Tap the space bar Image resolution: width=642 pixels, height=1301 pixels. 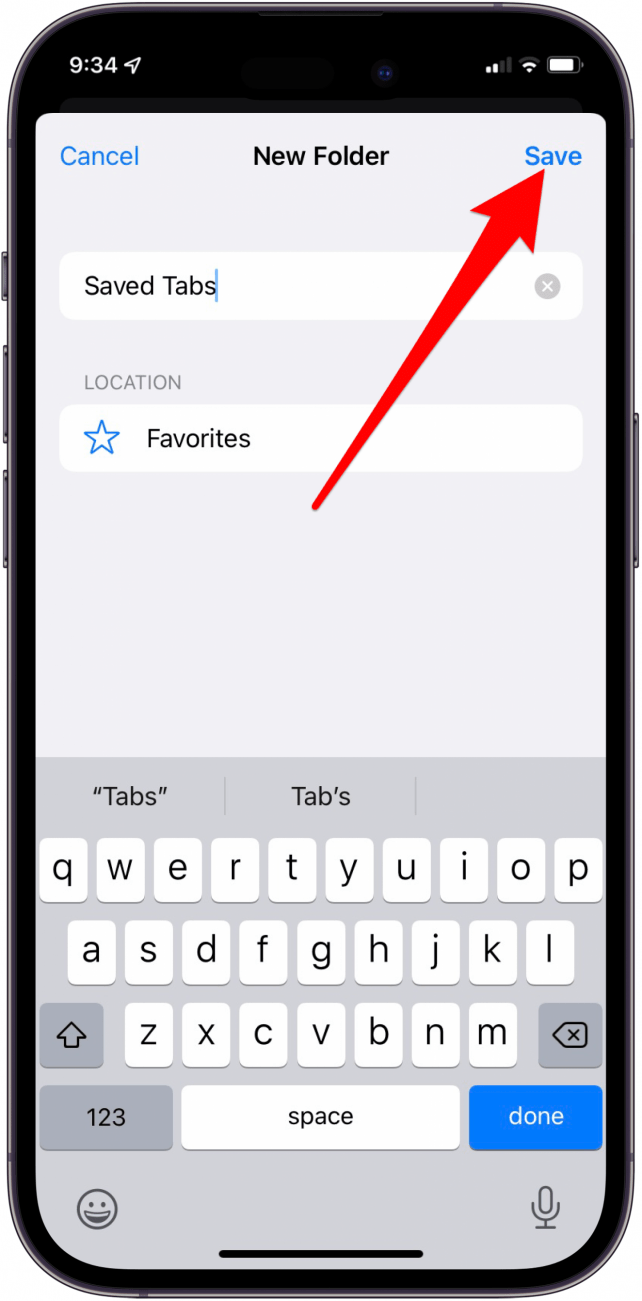pos(320,1116)
